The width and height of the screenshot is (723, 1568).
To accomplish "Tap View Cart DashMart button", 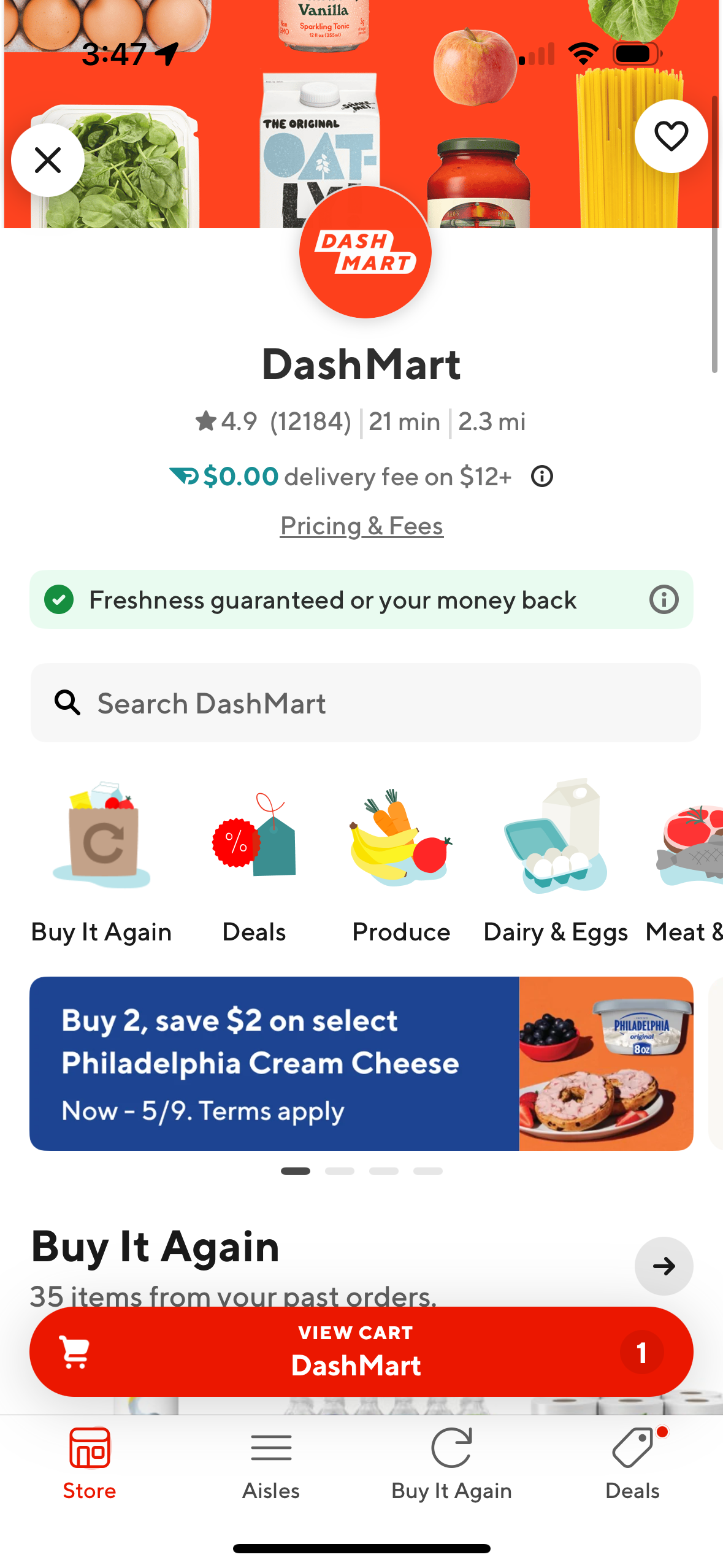I will click(361, 1351).
